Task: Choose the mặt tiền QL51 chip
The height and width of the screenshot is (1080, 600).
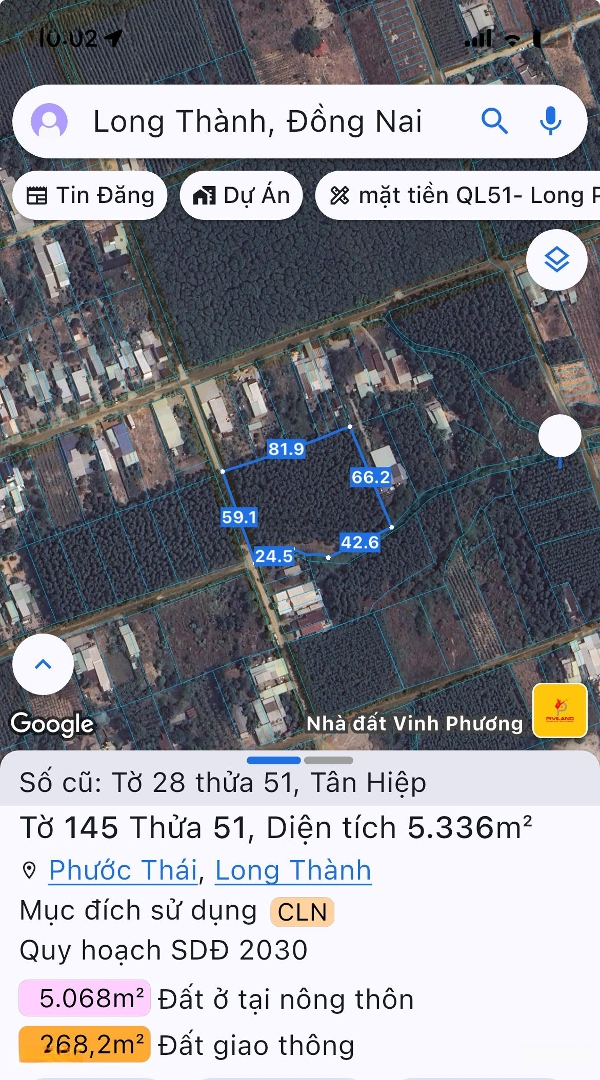Action: click(x=458, y=195)
